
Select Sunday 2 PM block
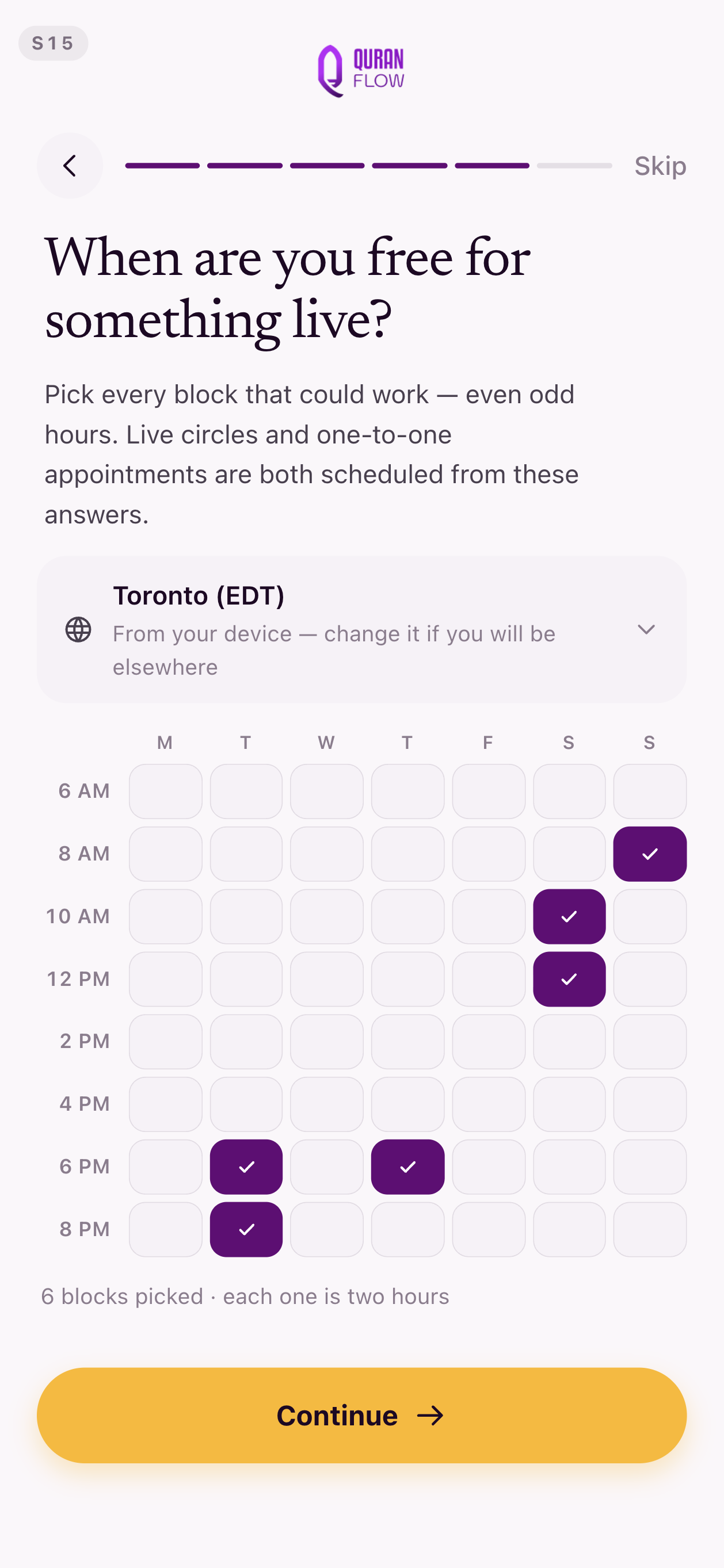tap(650, 1042)
